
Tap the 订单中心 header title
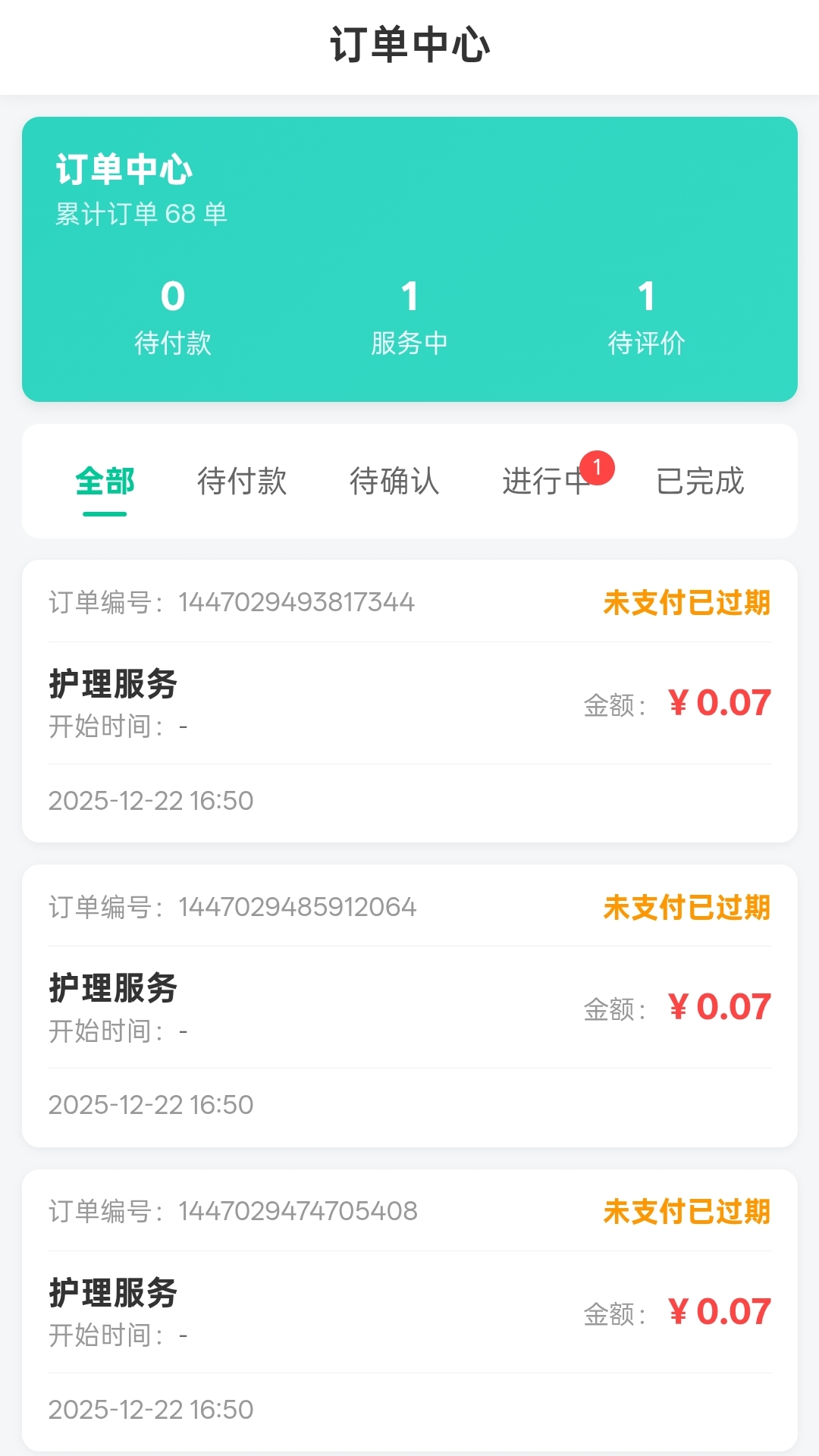point(409,45)
